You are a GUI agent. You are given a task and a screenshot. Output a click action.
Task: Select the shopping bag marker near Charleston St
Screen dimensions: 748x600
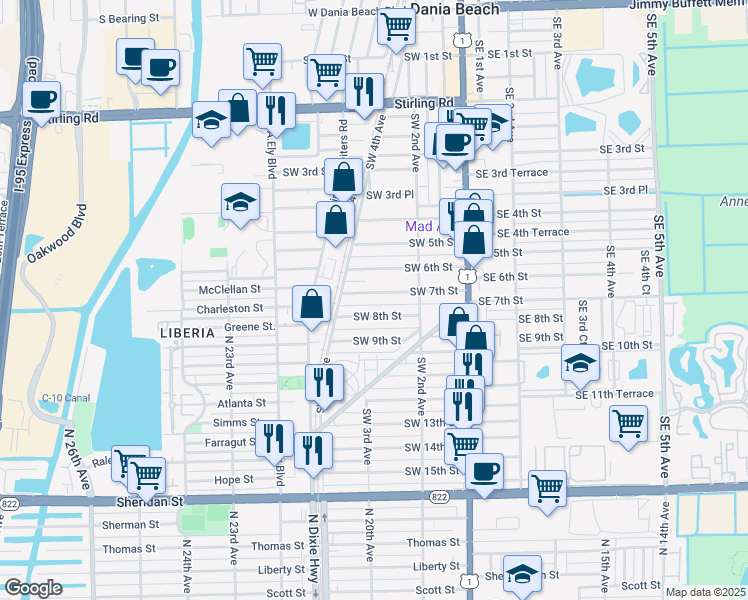click(312, 304)
